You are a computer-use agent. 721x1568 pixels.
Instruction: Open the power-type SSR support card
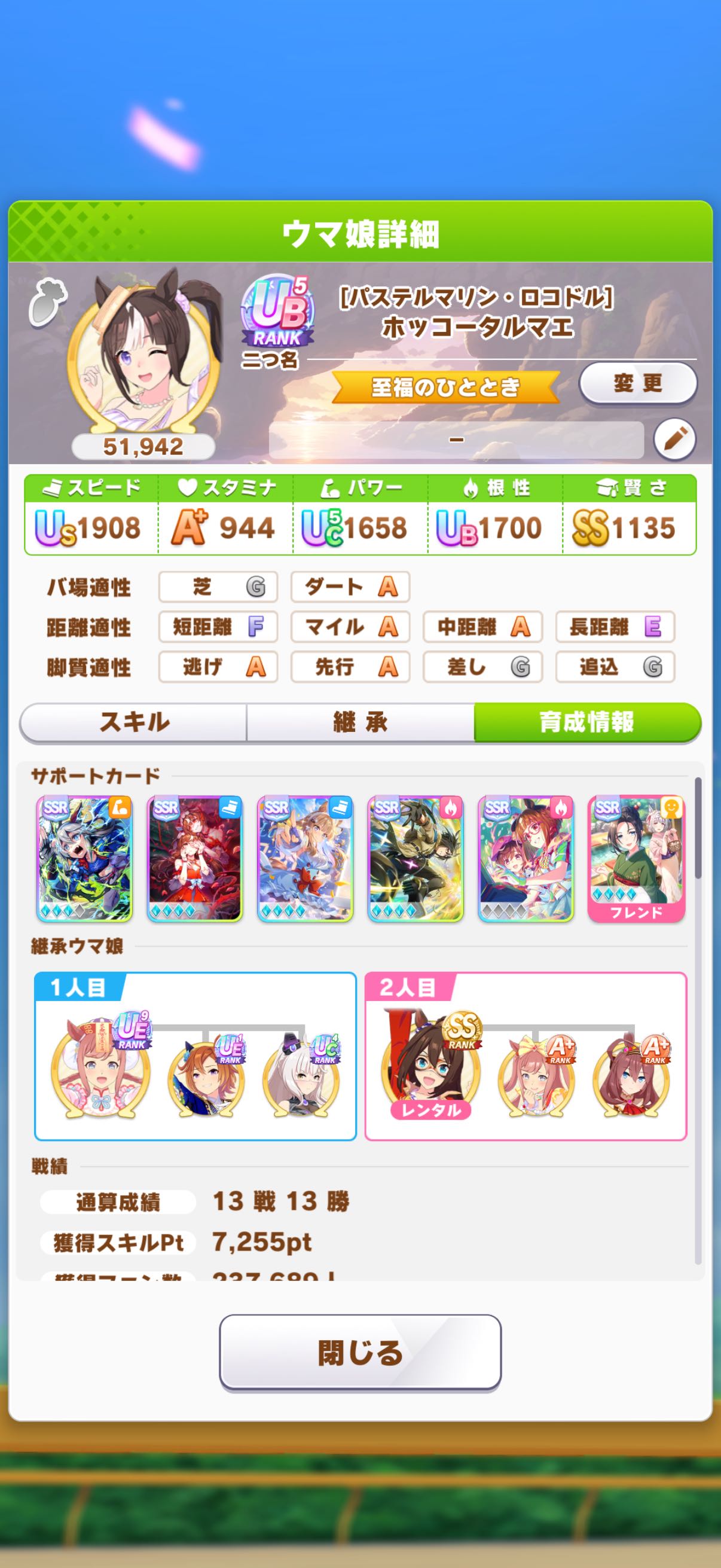pos(84,858)
